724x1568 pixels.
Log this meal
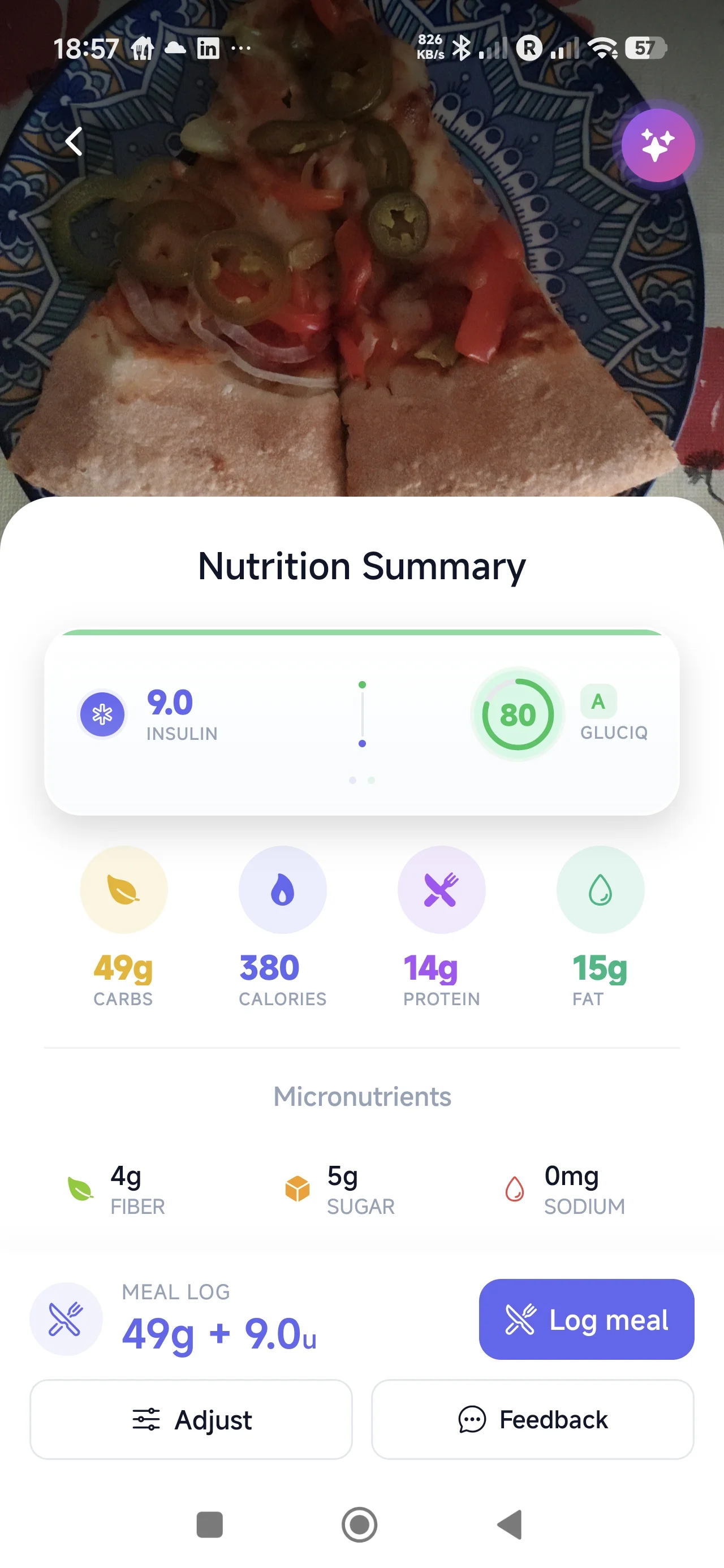pos(587,1319)
